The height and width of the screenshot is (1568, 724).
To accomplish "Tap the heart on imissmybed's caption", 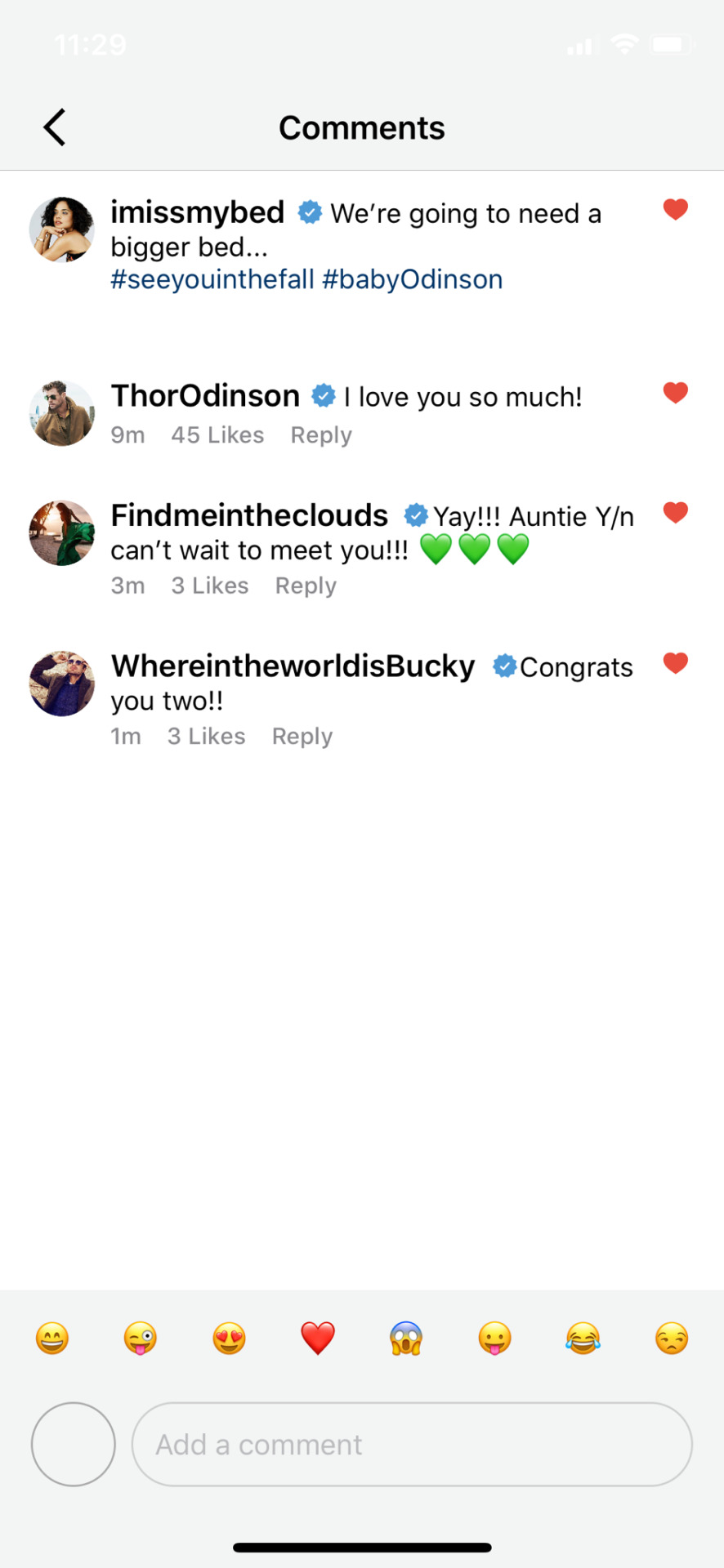I will tap(675, 210).
